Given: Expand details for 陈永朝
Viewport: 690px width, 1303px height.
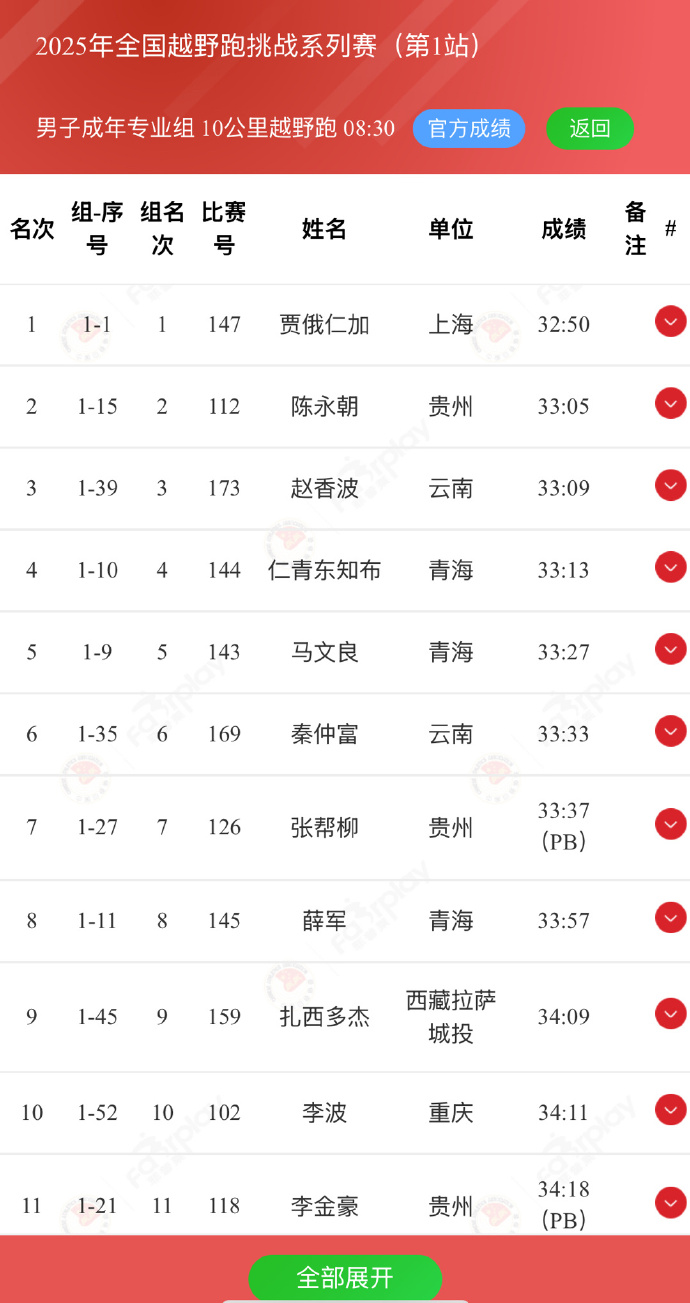Looking at the screenshot, I should (x=670, y=403).
